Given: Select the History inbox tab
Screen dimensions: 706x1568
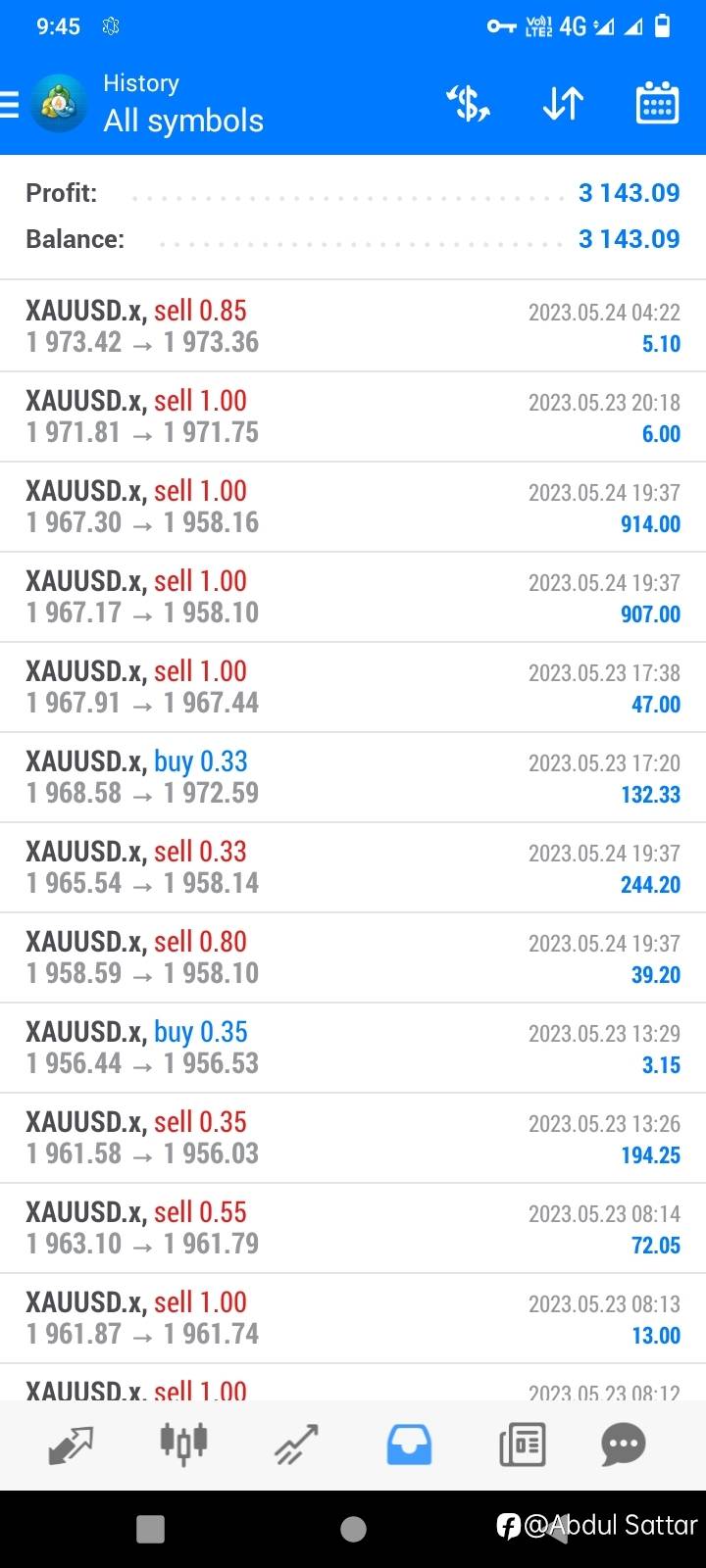Looking at the screenshot, I should (x=409, y=1445).
